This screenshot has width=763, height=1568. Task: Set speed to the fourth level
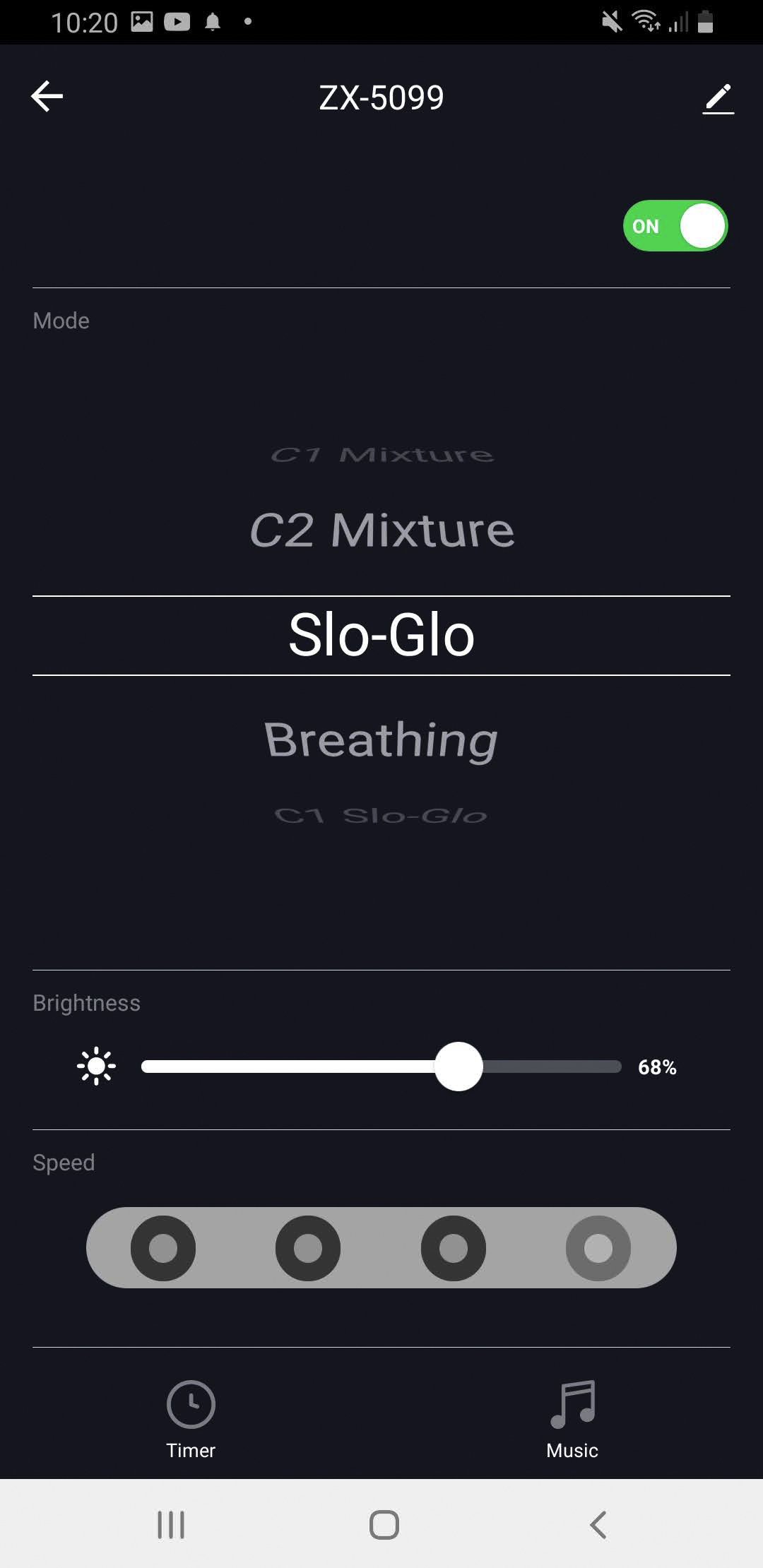pos(598,1248)
